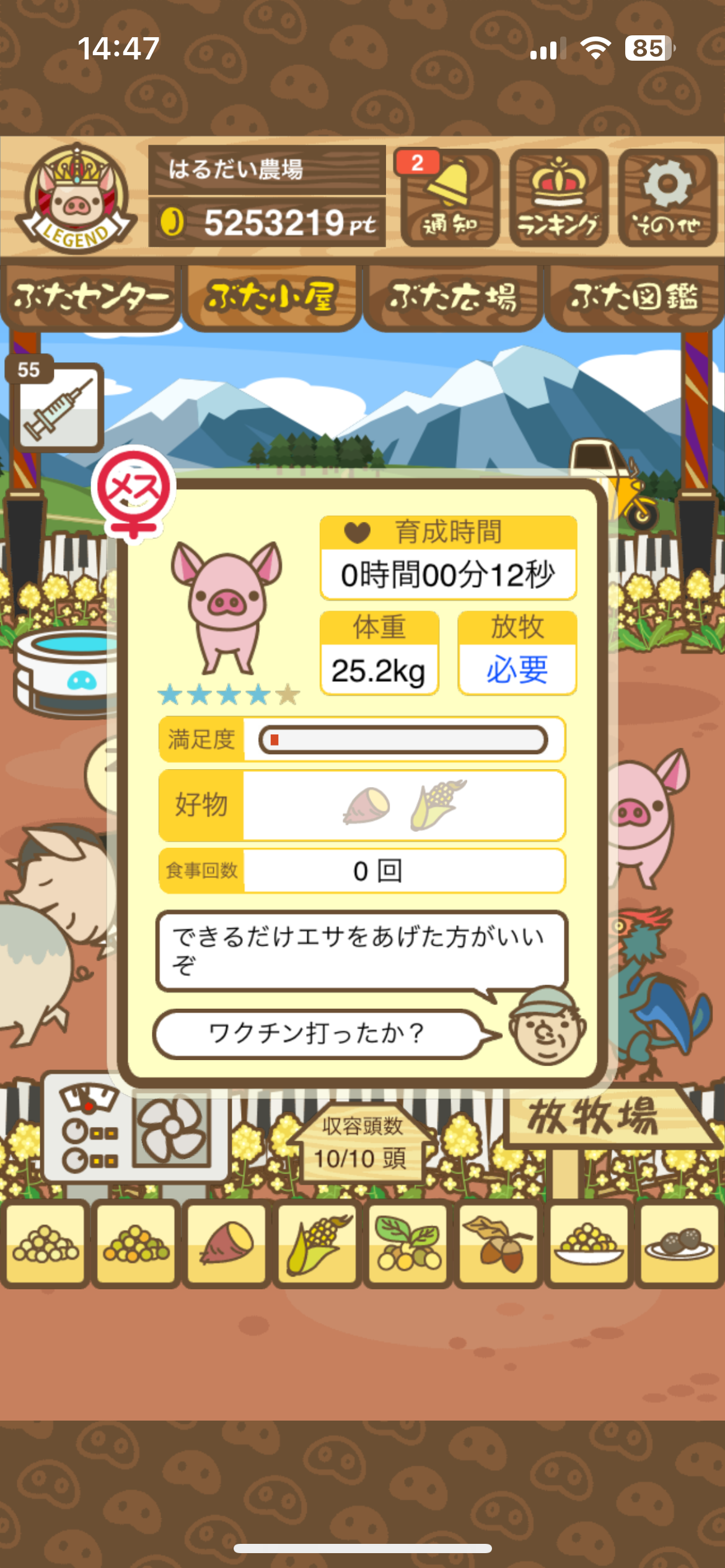Viewport: 725px width, 1568px height.
Task: Open the ぶた図鑑 tab
Action: [634, 297]
